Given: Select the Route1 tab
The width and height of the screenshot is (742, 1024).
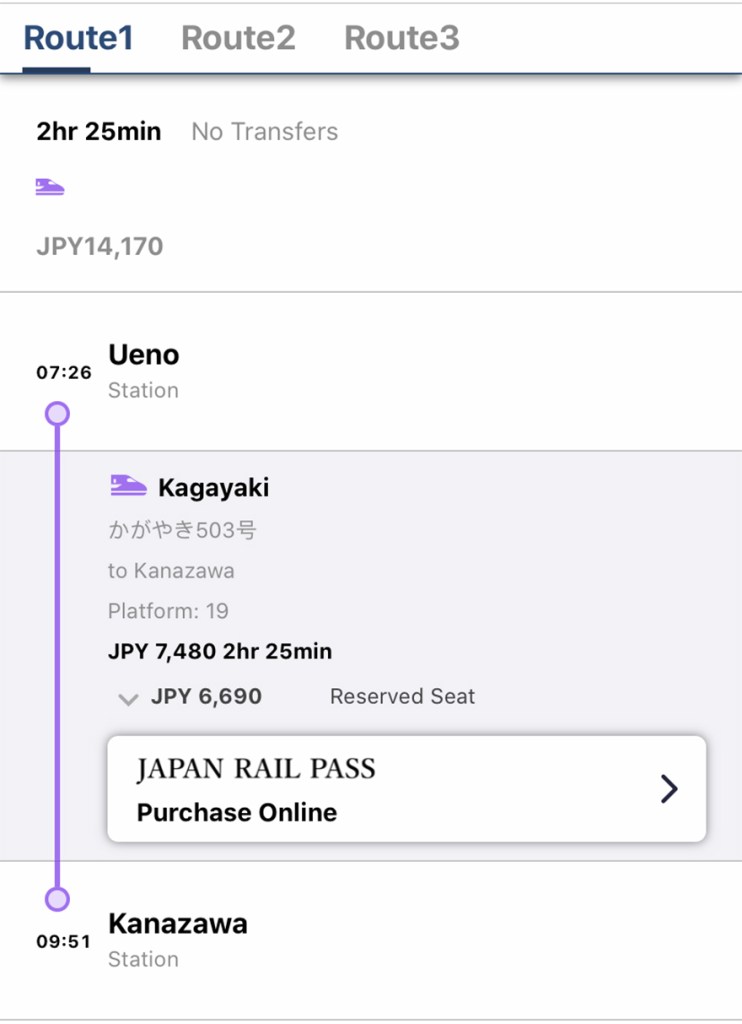Looking at the screenshot, I should tap(79, 37).
